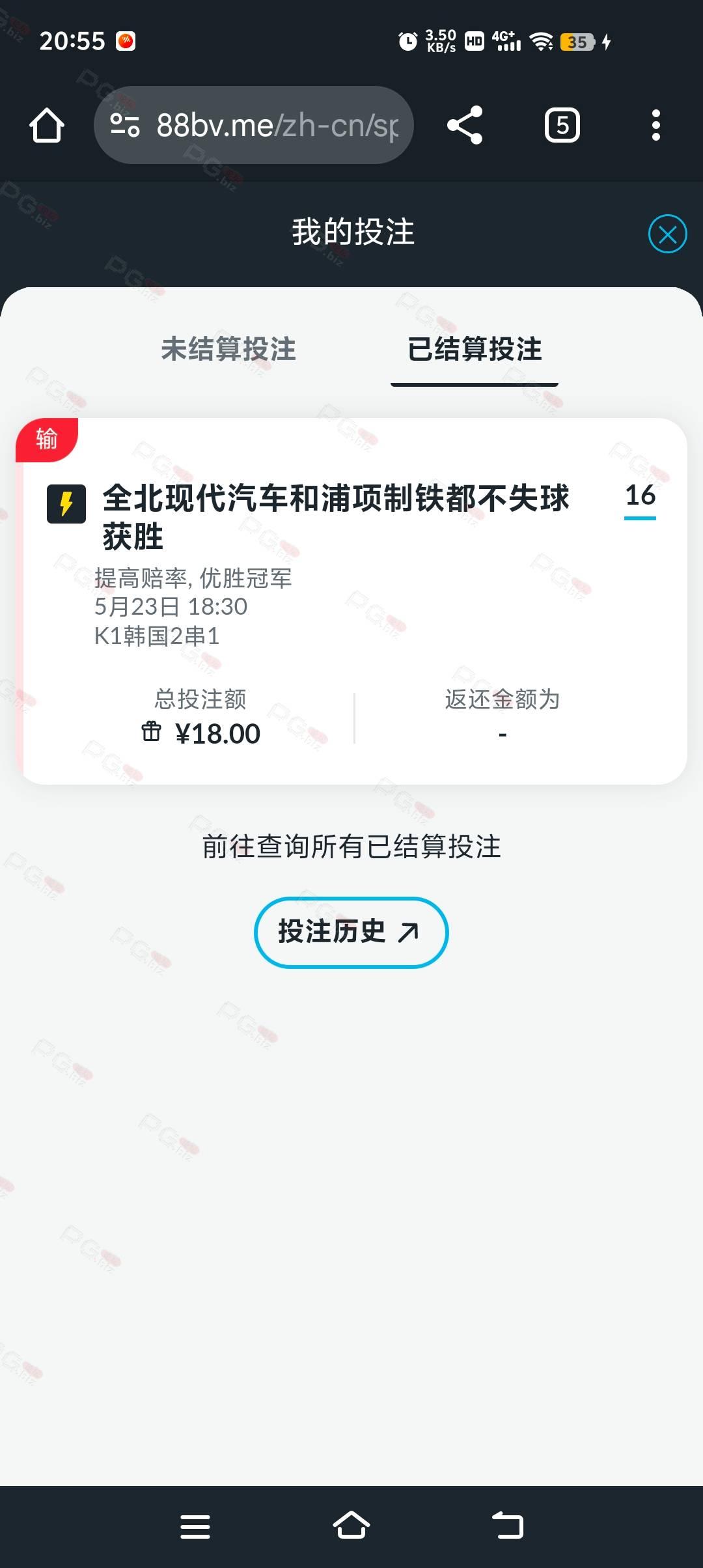This screenshot has width=703, height=1568.
Task: Go back with the system back button
Action: (508, 1526)
